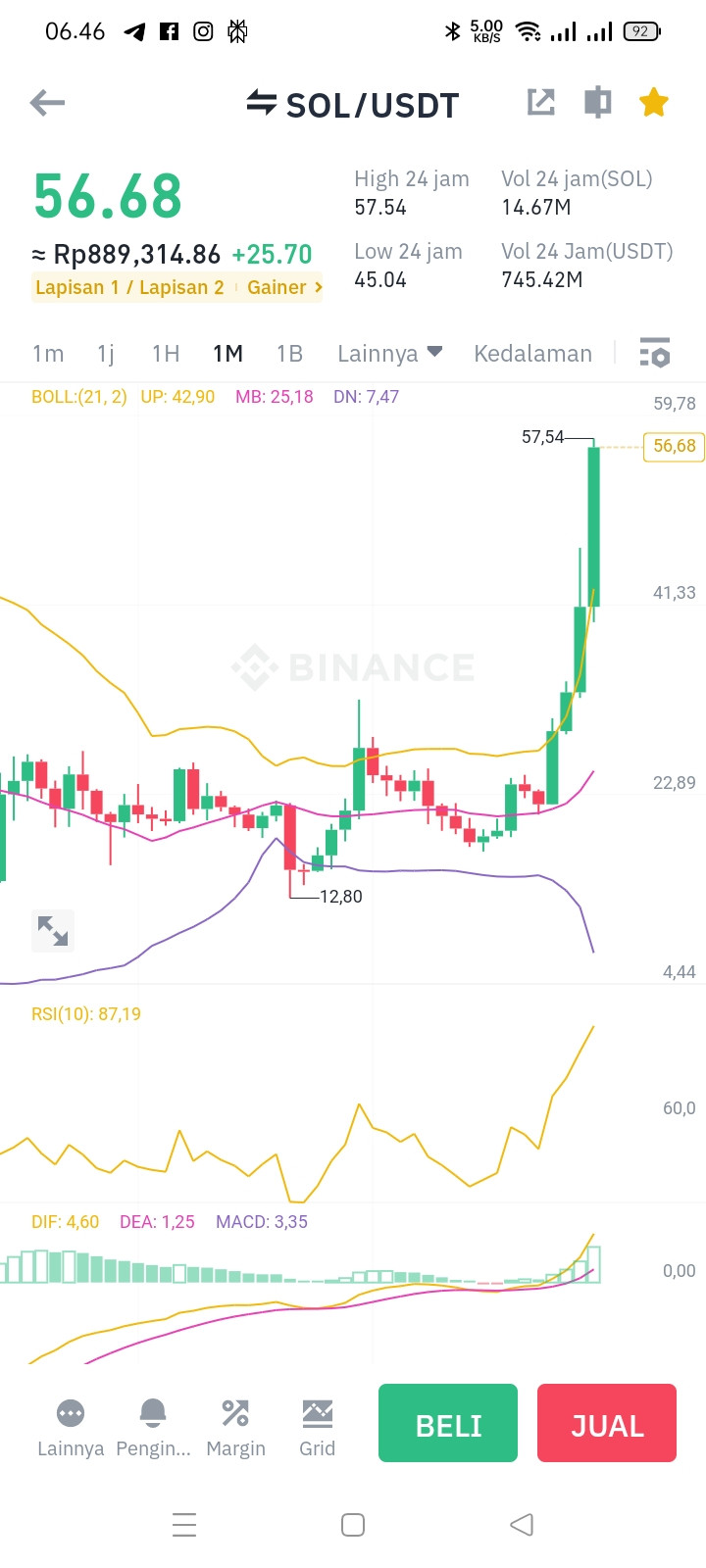
Task: Remove SOL/USDT from favorites with the star
Action: 654,102
